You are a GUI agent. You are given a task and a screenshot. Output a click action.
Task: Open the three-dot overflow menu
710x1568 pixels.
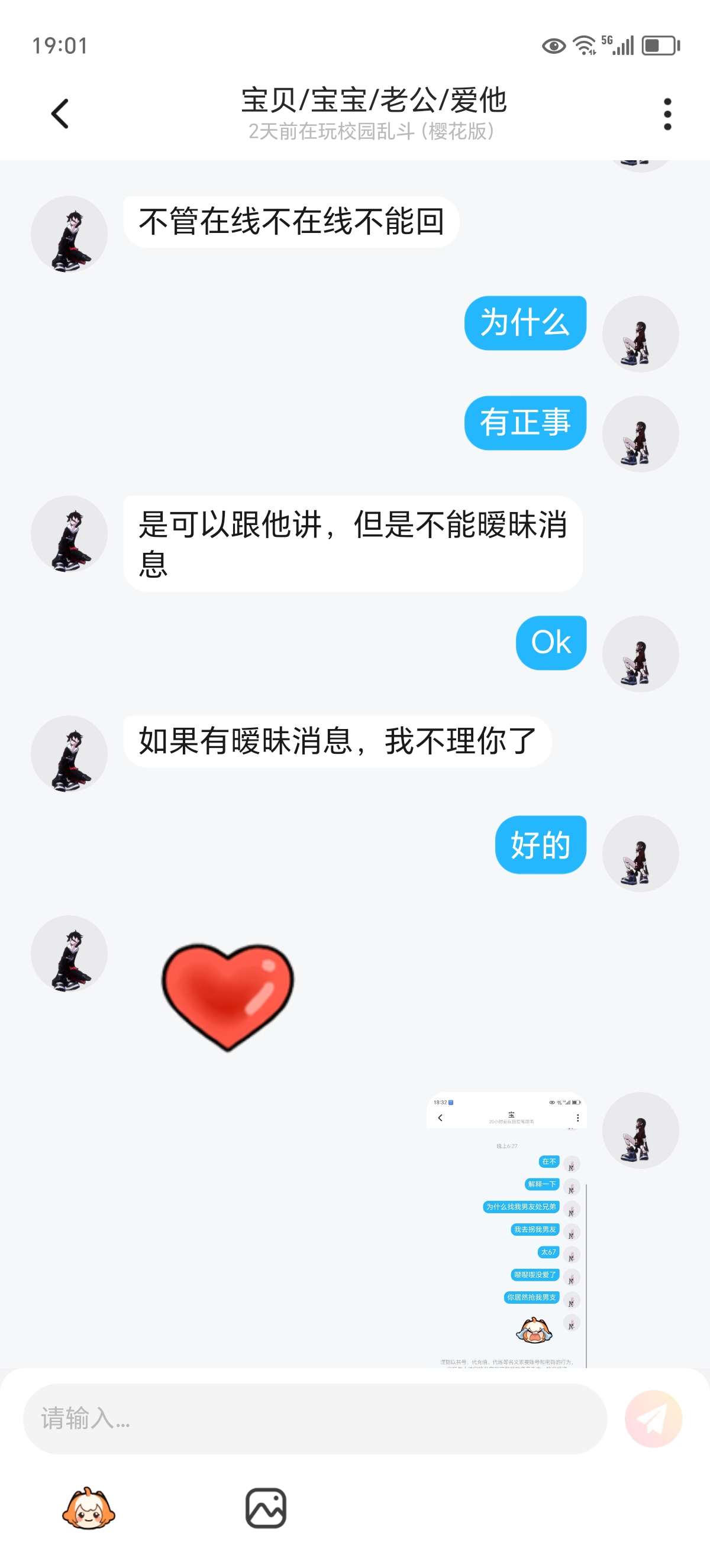point(667,114)
